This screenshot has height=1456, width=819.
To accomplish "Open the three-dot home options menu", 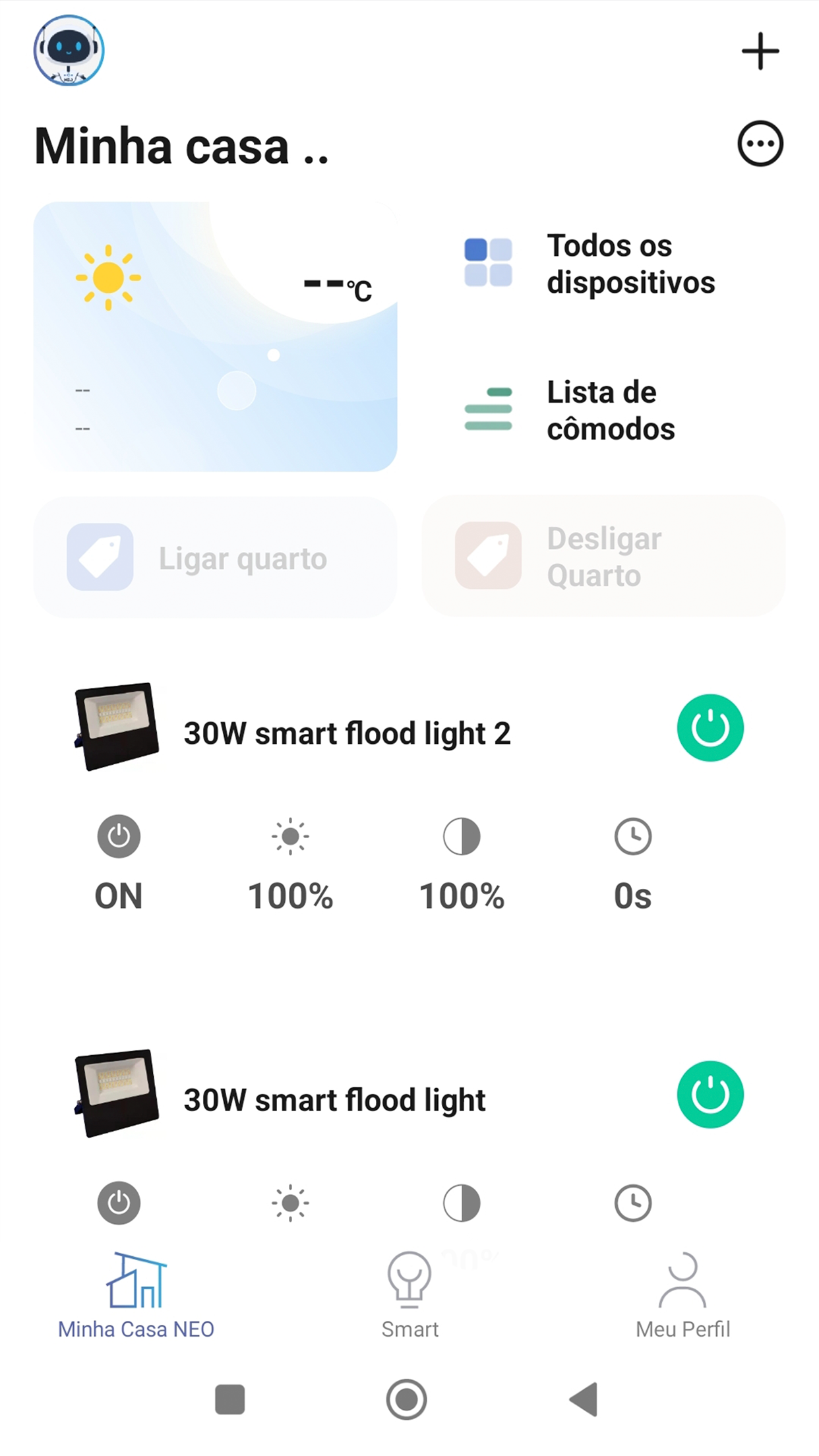I will [760, 144].
